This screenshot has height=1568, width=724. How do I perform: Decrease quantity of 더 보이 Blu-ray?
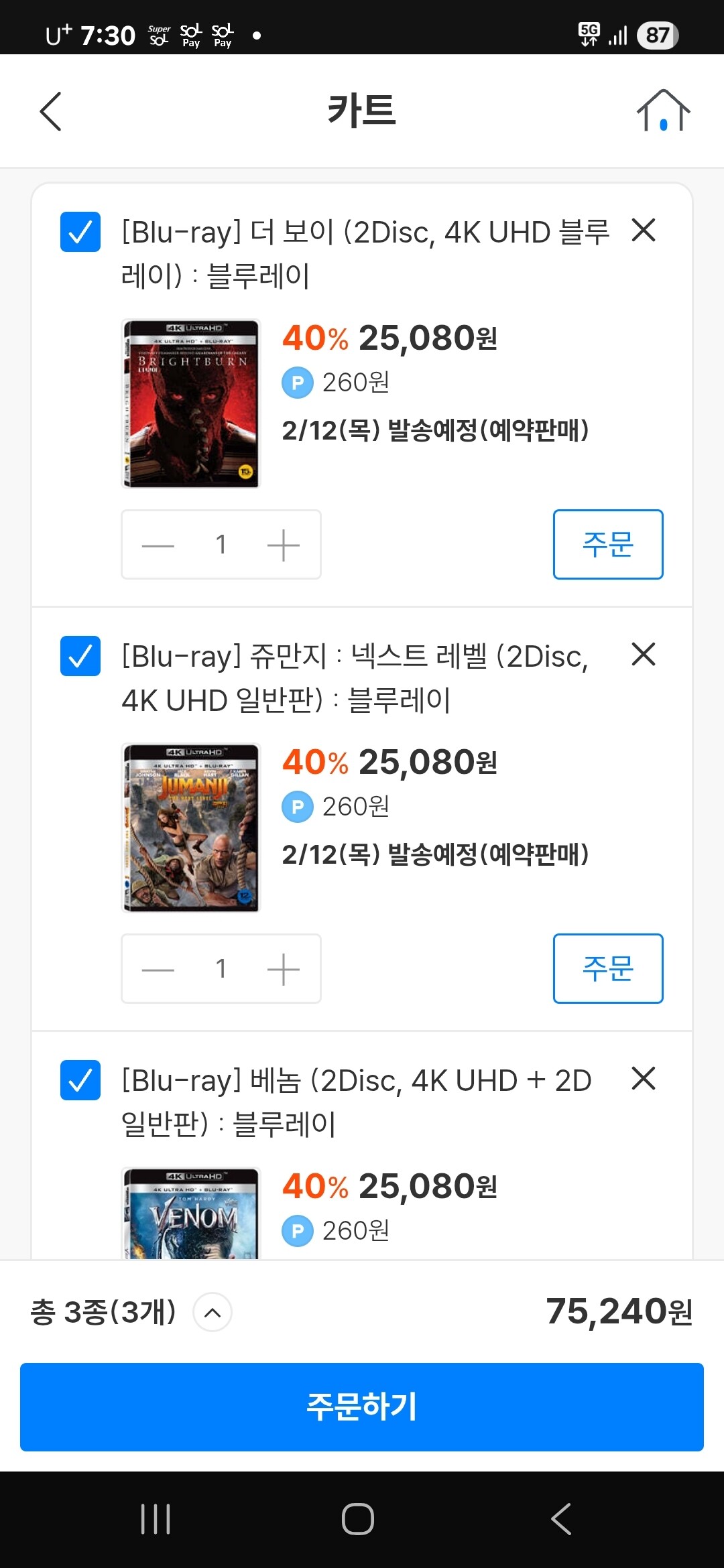coord(158,545)
